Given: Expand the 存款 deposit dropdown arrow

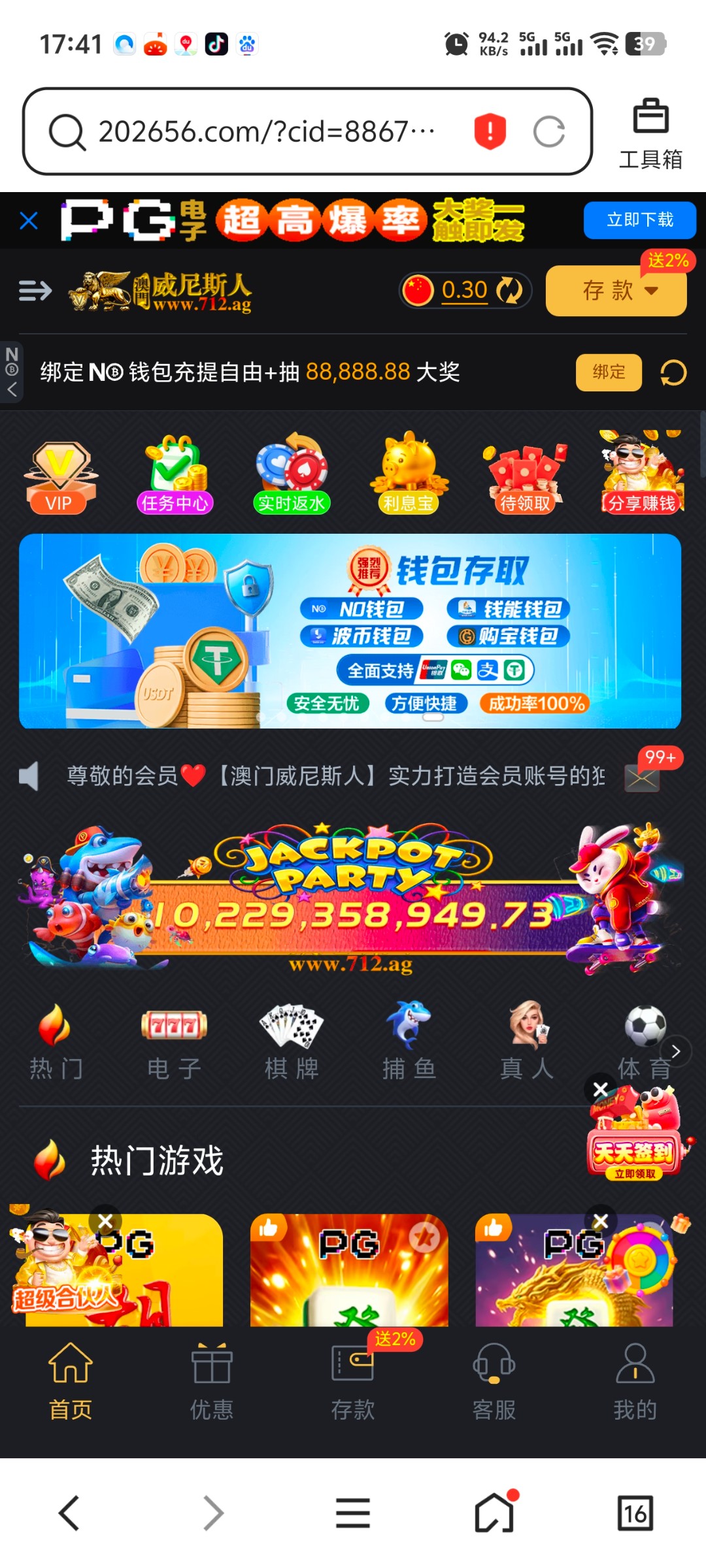Looking at the screenshot, I should tap(651, 291).
